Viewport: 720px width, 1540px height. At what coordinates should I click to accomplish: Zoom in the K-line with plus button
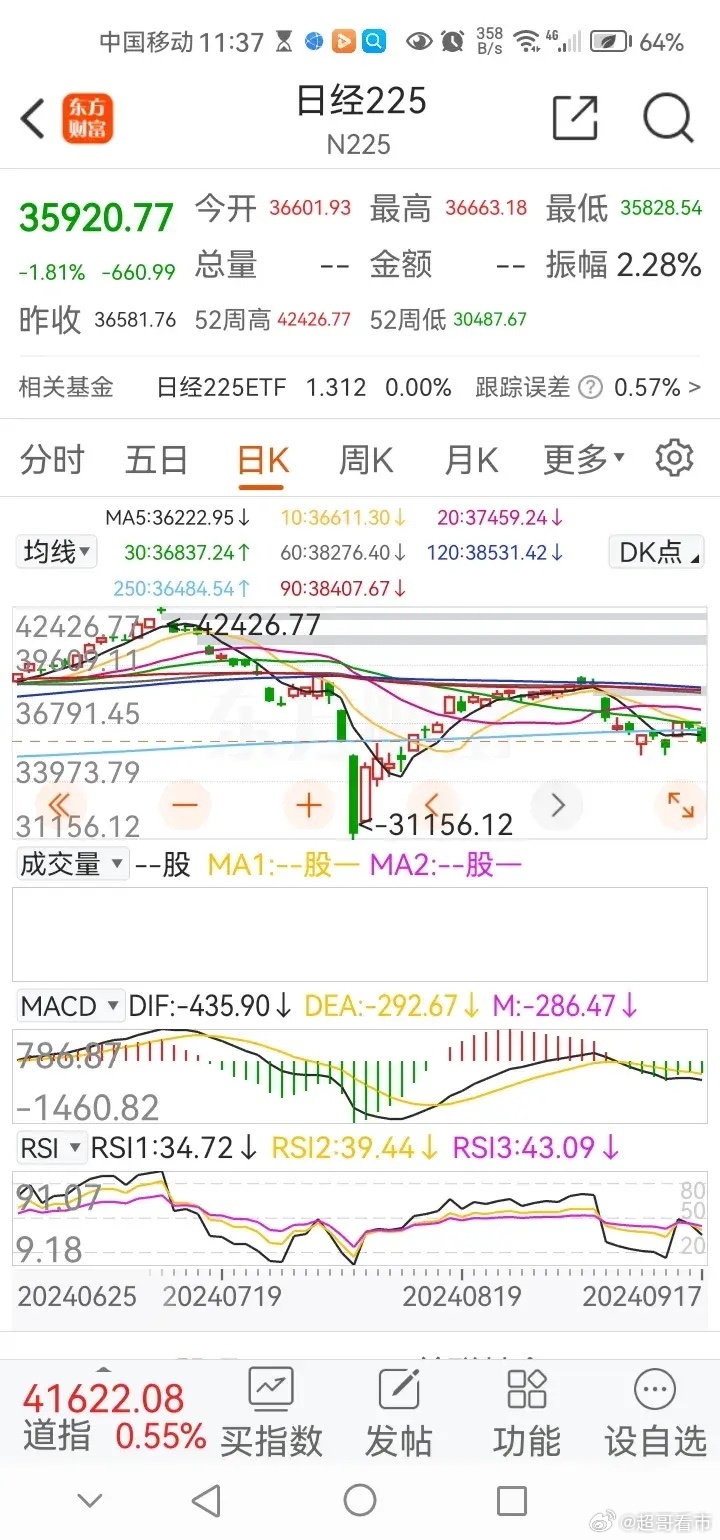[309, 804]
